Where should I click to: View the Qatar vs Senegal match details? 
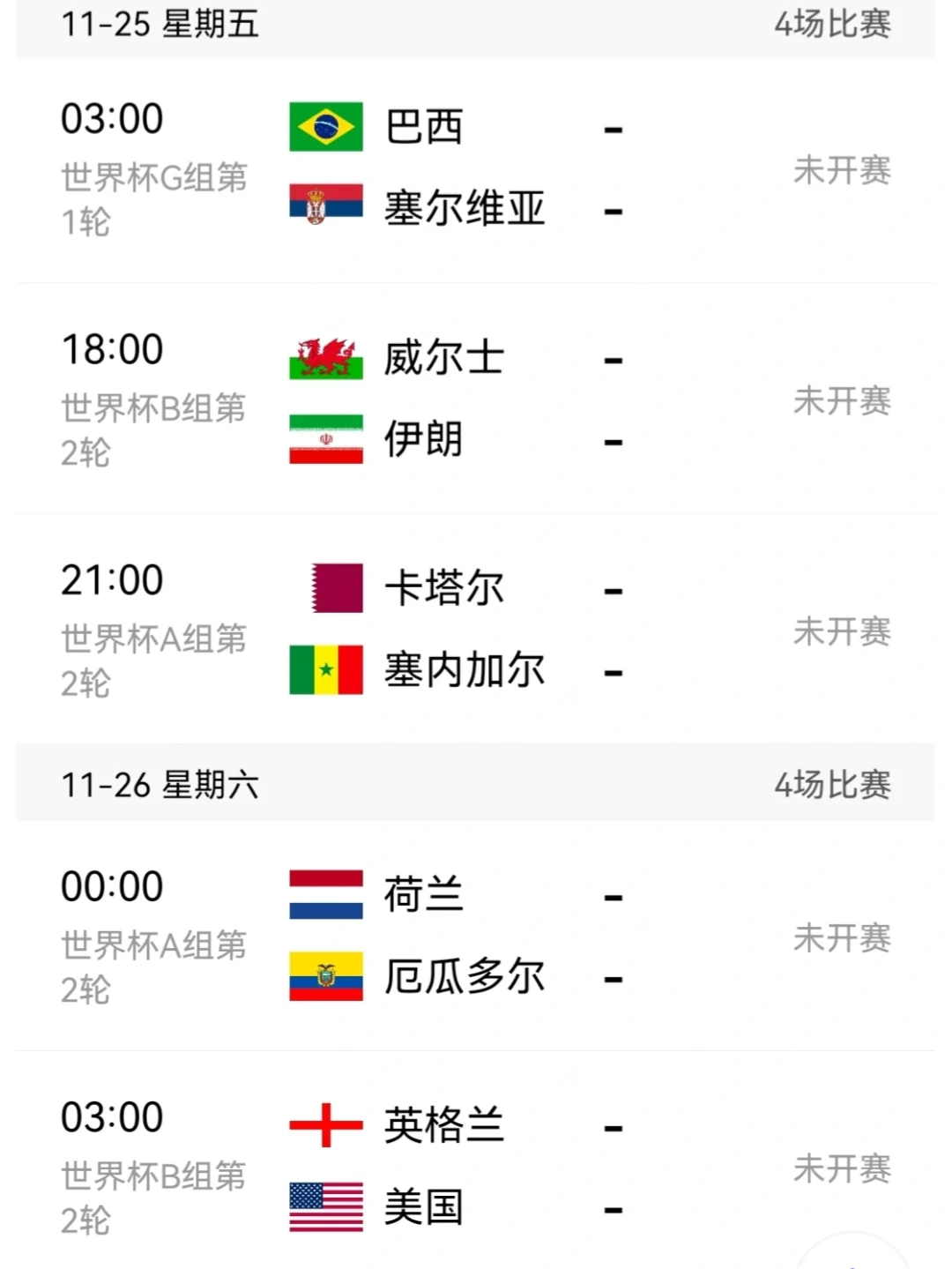pos(476,631)
